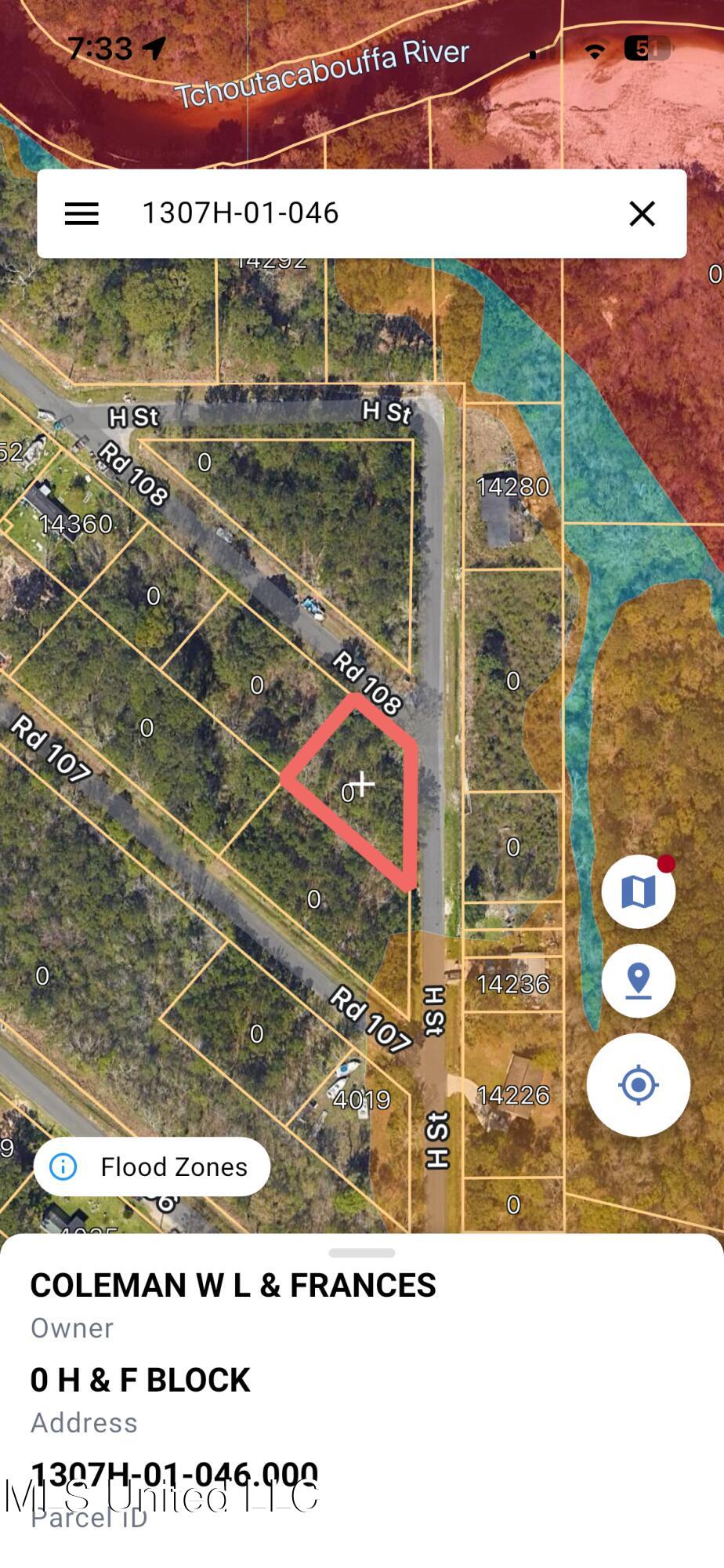Open the hamburger menu in the search bar
724x1568 pixels.
click(x=81, y=213)
